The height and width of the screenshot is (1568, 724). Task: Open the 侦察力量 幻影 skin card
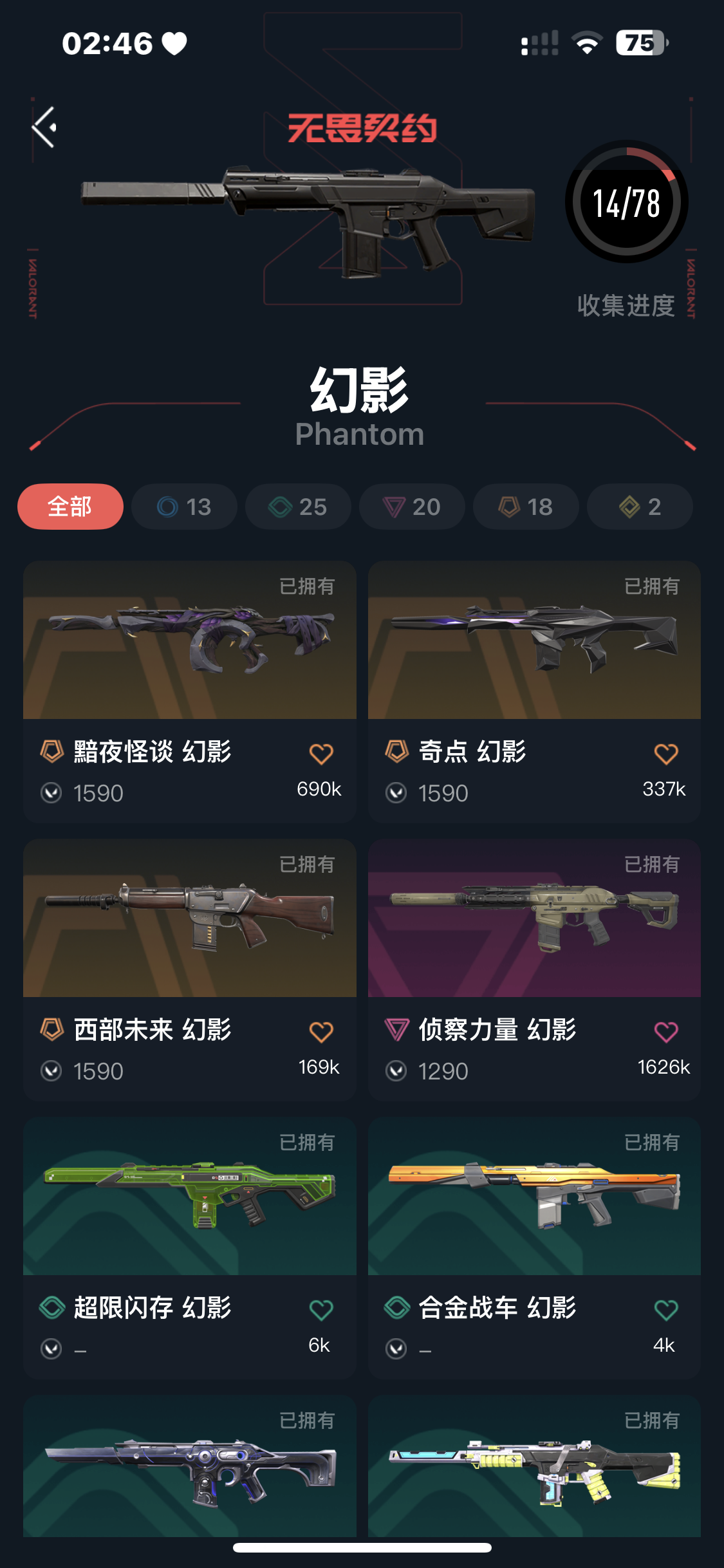point(534,920)
